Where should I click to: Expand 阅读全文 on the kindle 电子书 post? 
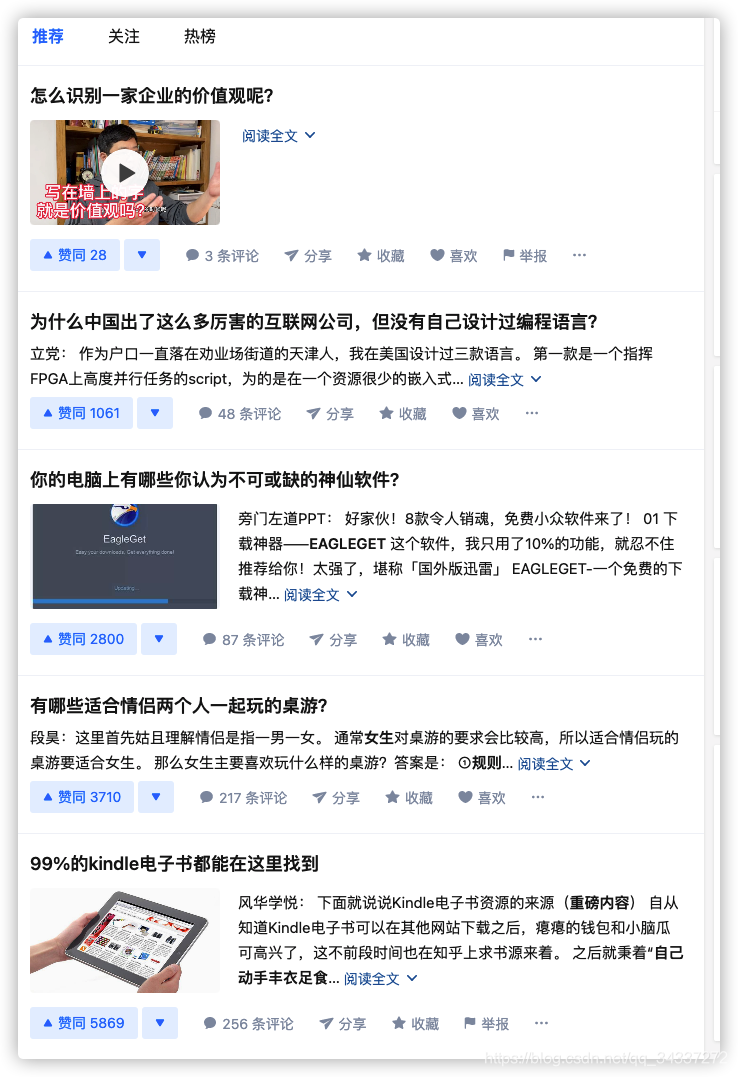[x=381, y=978]
